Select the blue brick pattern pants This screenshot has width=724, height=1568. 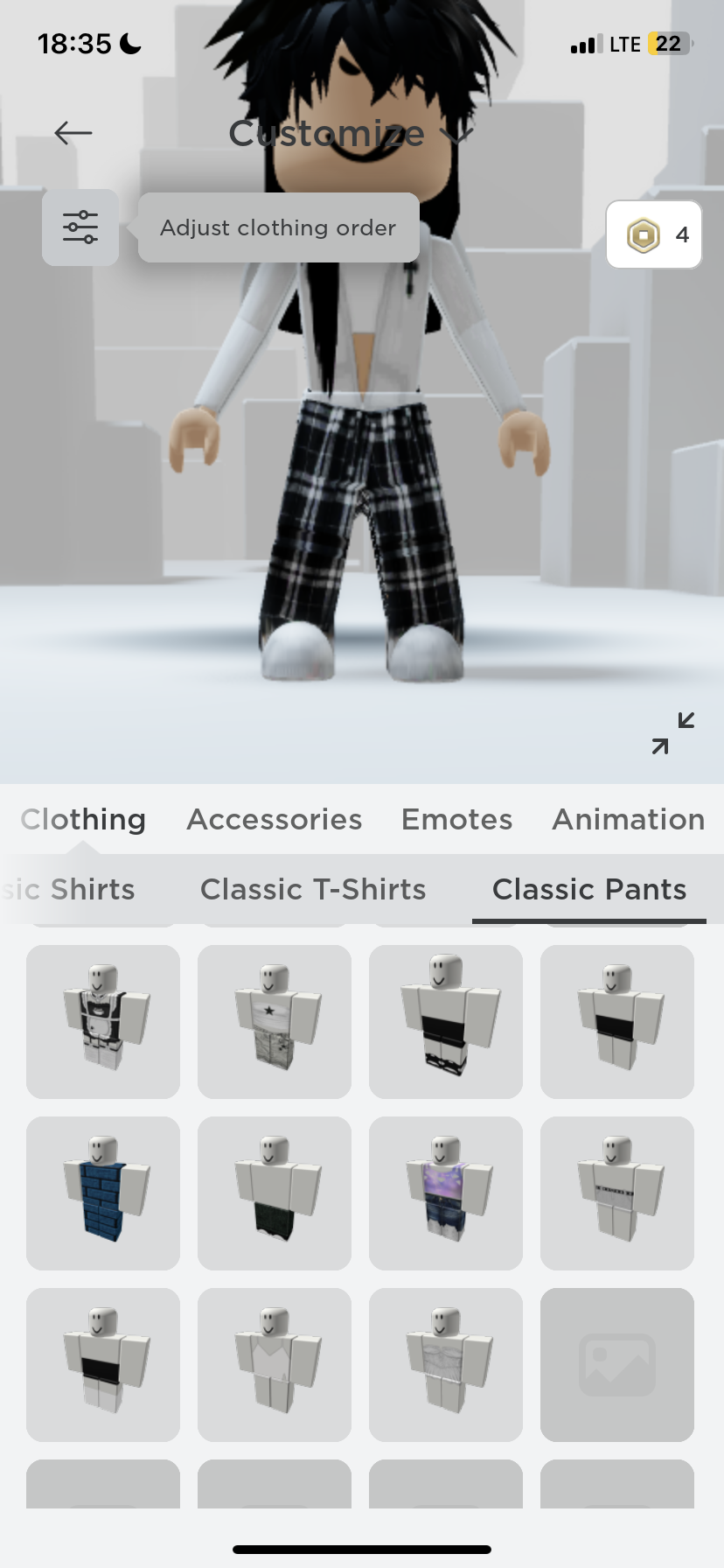click(x=103, y=1193)
